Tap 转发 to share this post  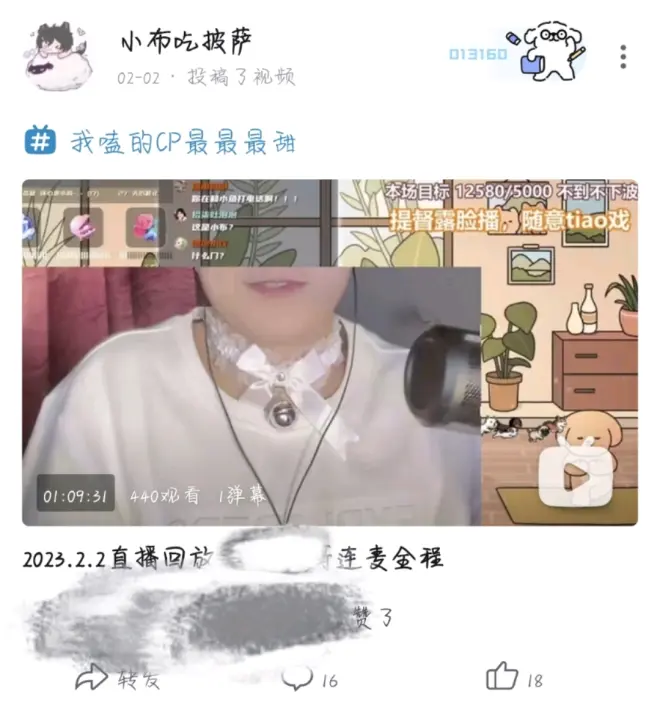[118, 679]
